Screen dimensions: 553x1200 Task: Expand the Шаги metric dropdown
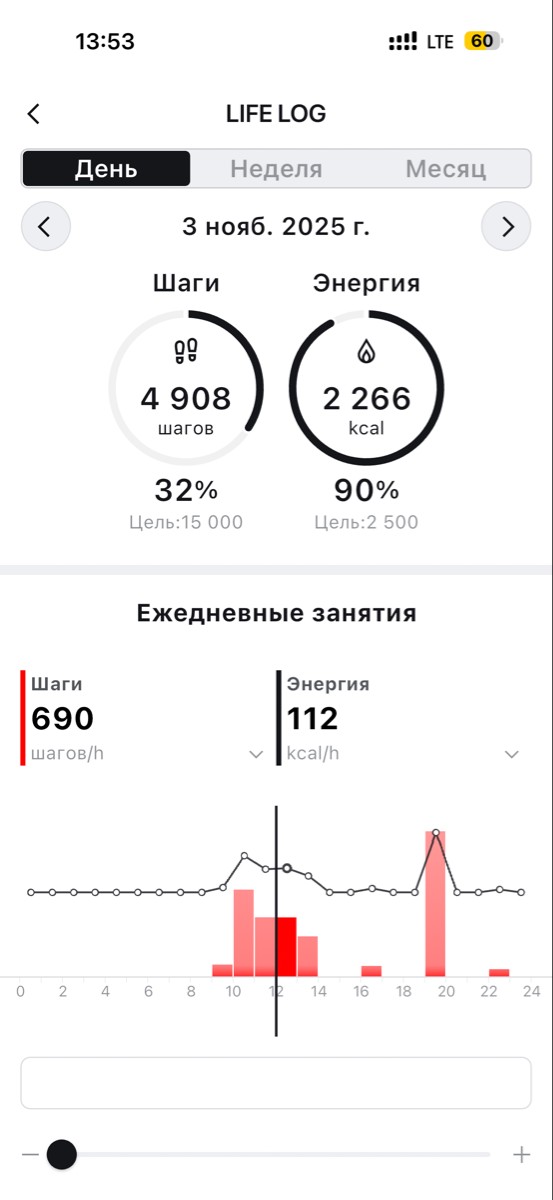coord(256,754)
